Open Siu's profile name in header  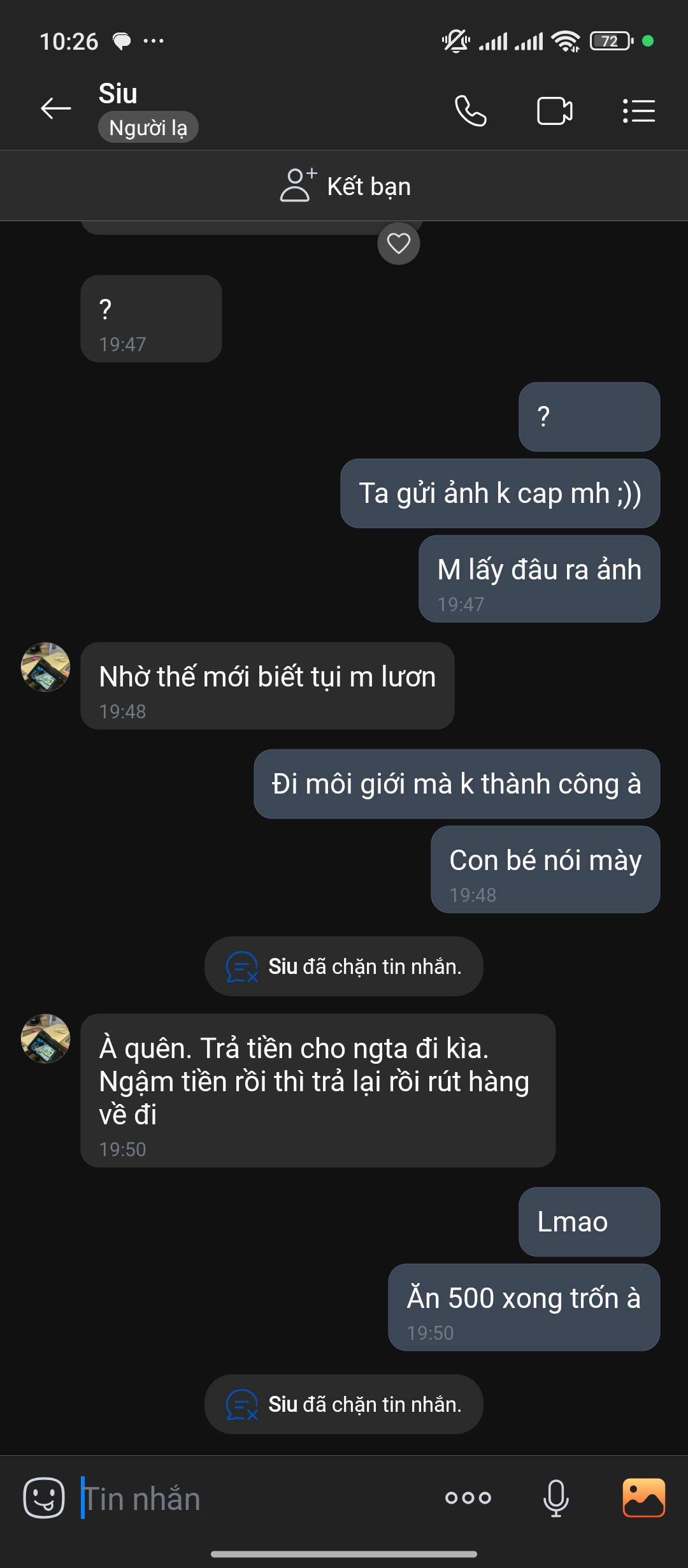click(x=118, y=94)
